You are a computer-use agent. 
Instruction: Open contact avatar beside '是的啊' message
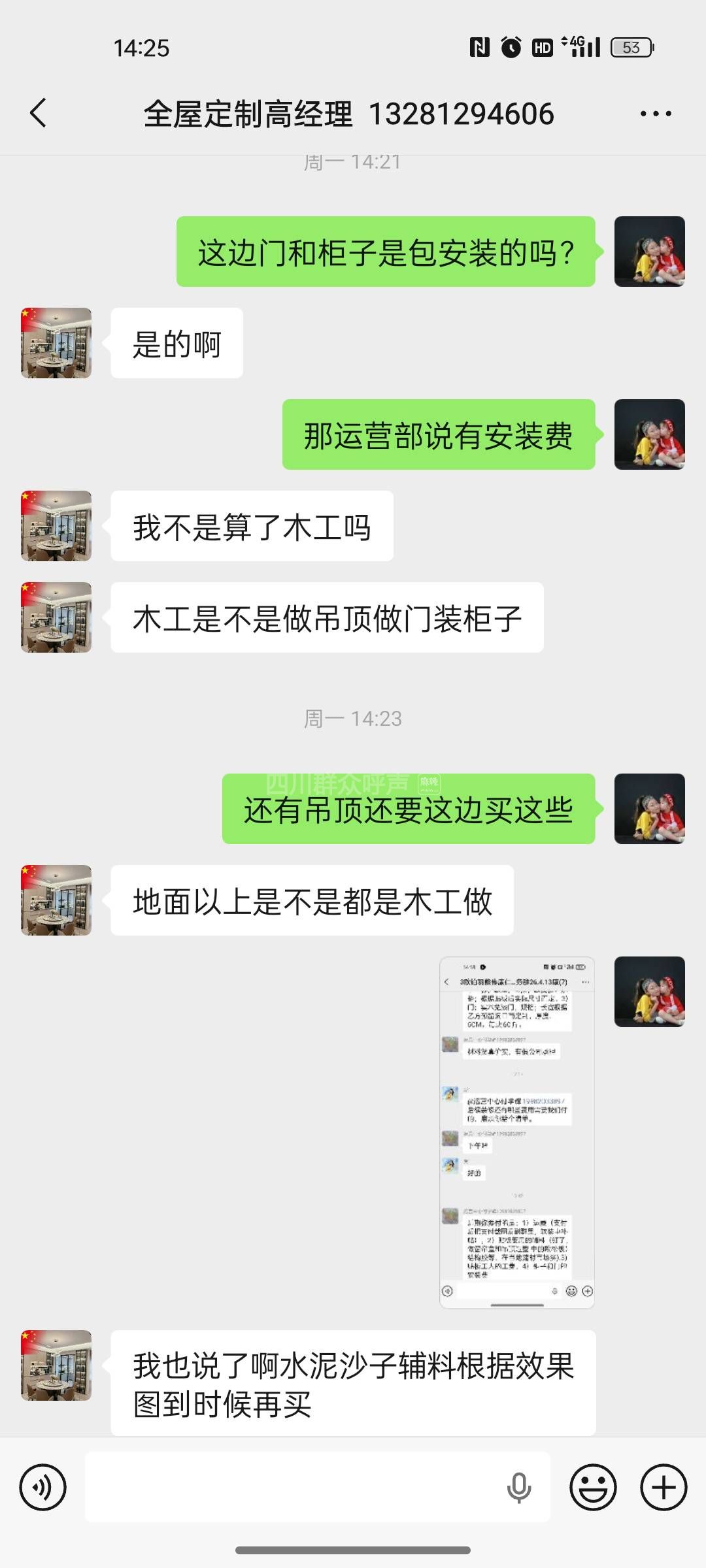tap(56, 343)
